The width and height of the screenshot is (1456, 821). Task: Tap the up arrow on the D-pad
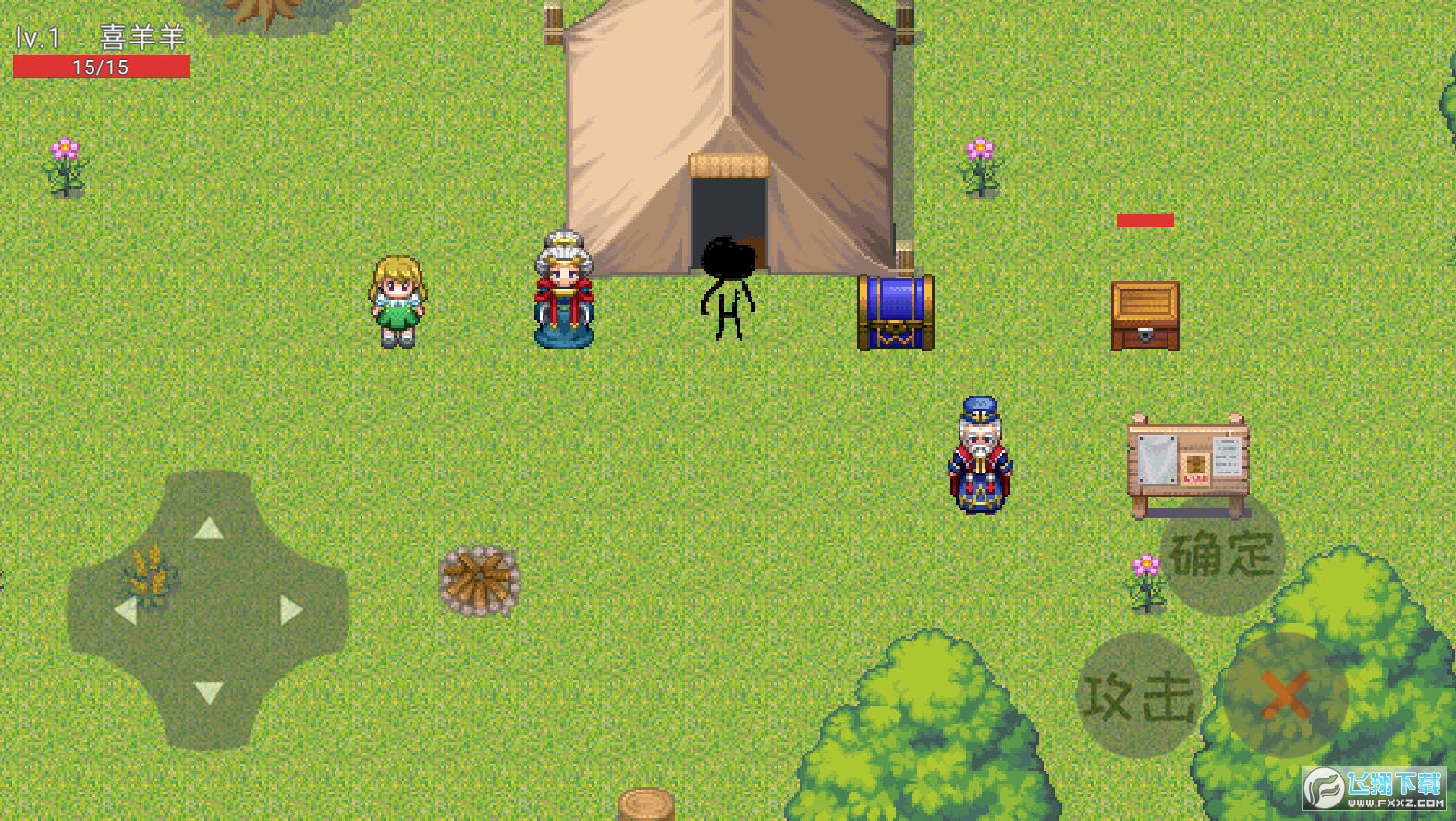(x=209, y=529)
